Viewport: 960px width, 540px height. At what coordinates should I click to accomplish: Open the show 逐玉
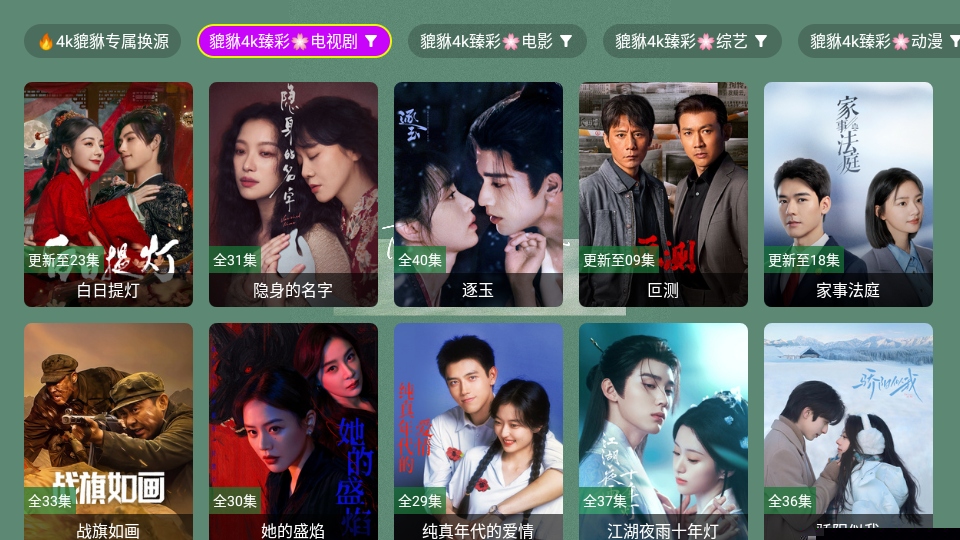pos(478,194)
